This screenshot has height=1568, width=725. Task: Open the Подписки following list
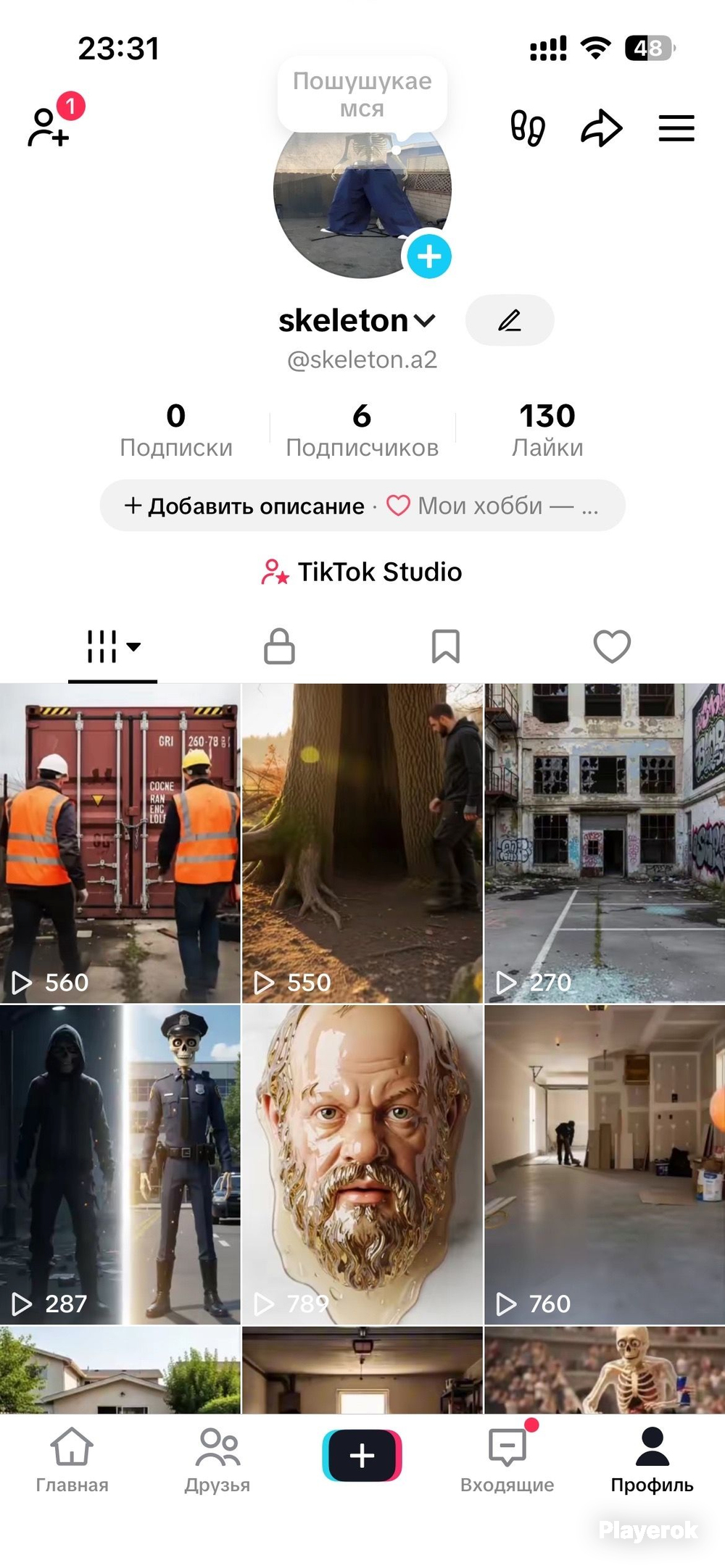176,431
